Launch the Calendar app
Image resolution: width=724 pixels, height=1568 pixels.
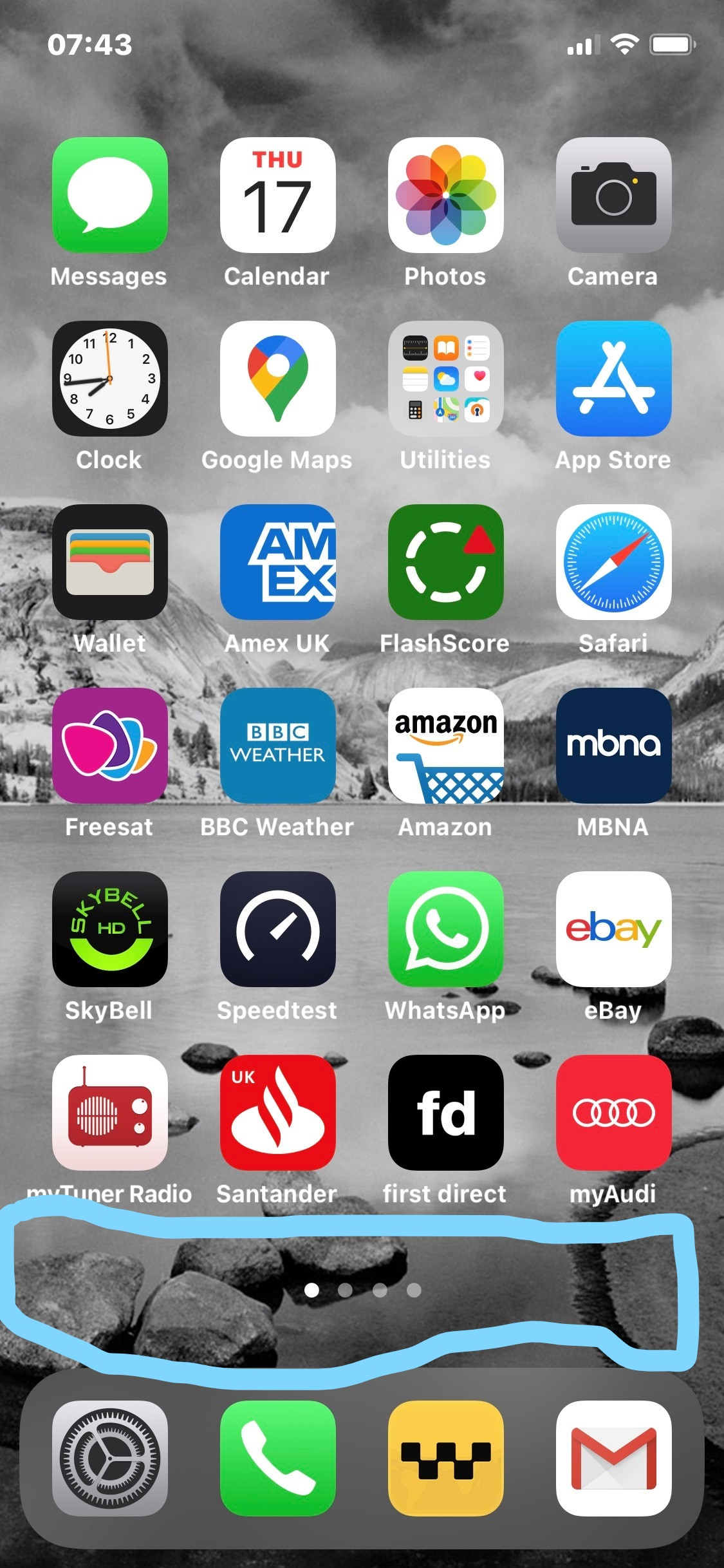point(277,195)
